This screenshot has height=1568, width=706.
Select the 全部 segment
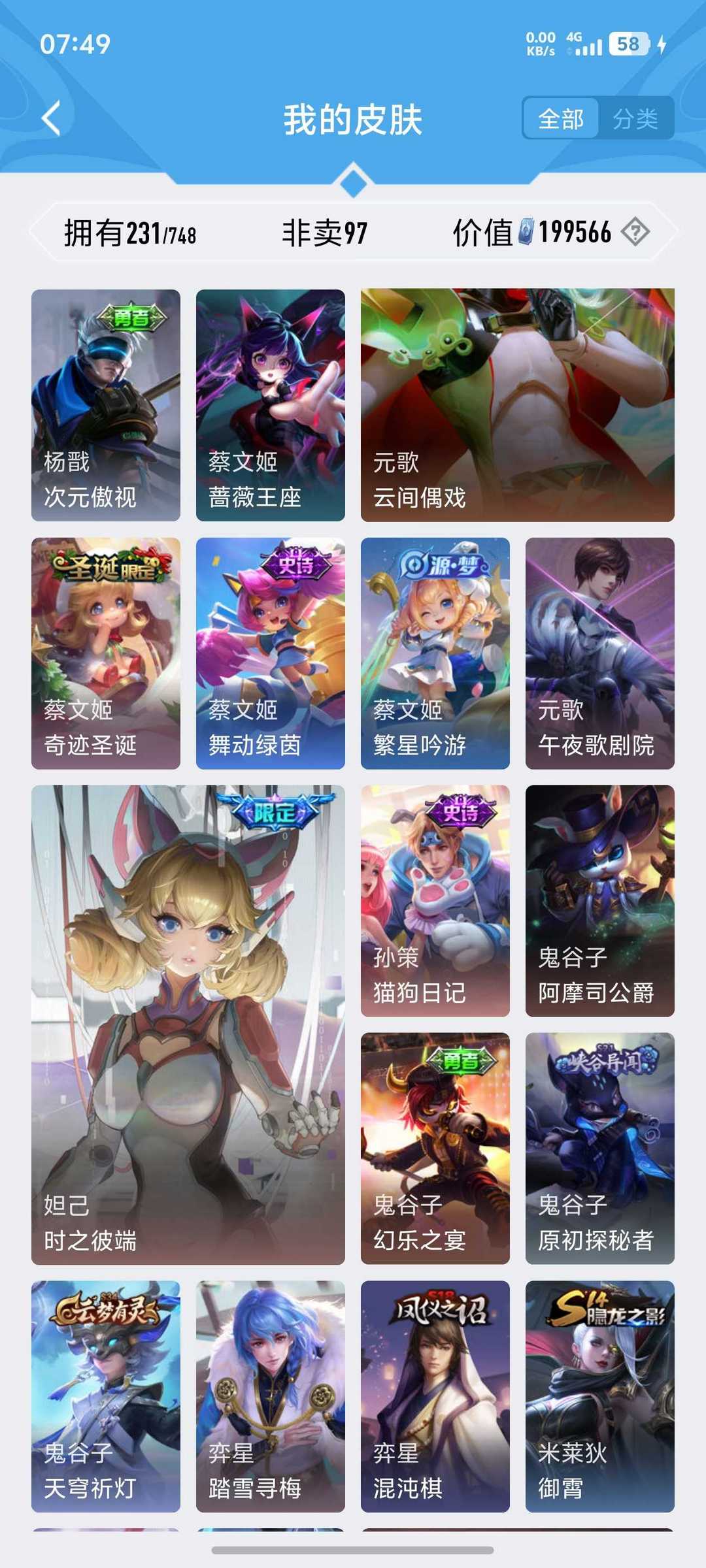[561, 119]
